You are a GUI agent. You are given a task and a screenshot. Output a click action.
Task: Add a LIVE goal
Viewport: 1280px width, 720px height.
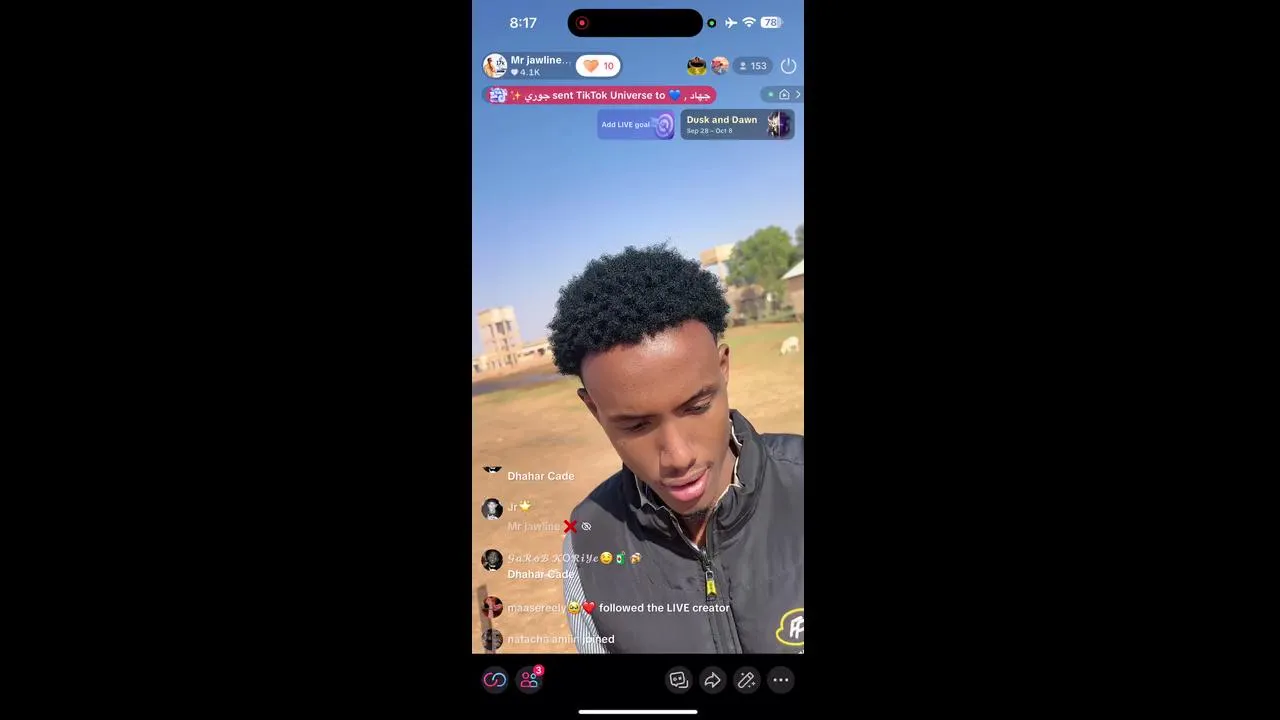[x=636, y=125]
